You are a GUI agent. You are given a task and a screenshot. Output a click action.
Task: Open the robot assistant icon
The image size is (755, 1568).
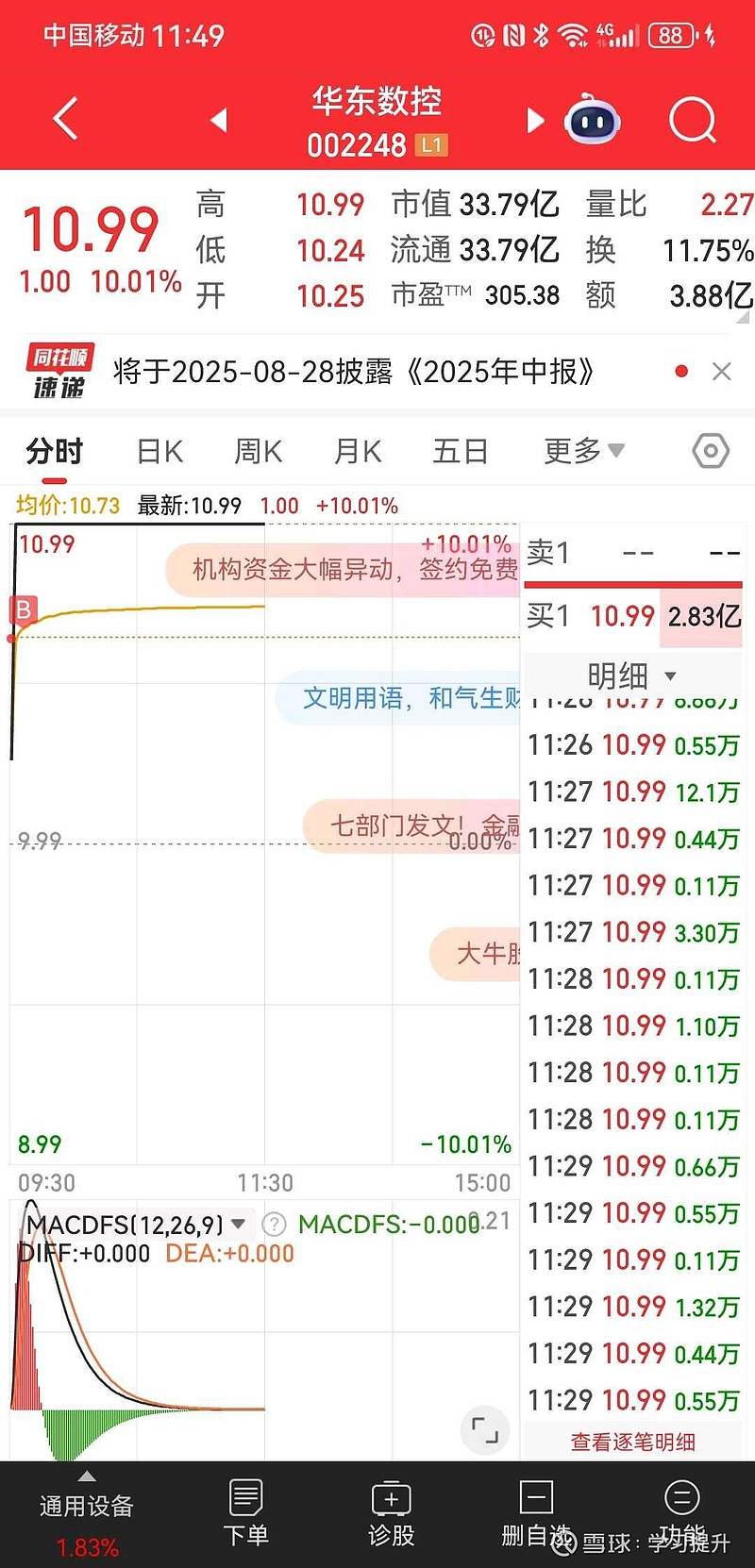click(592, 119)
